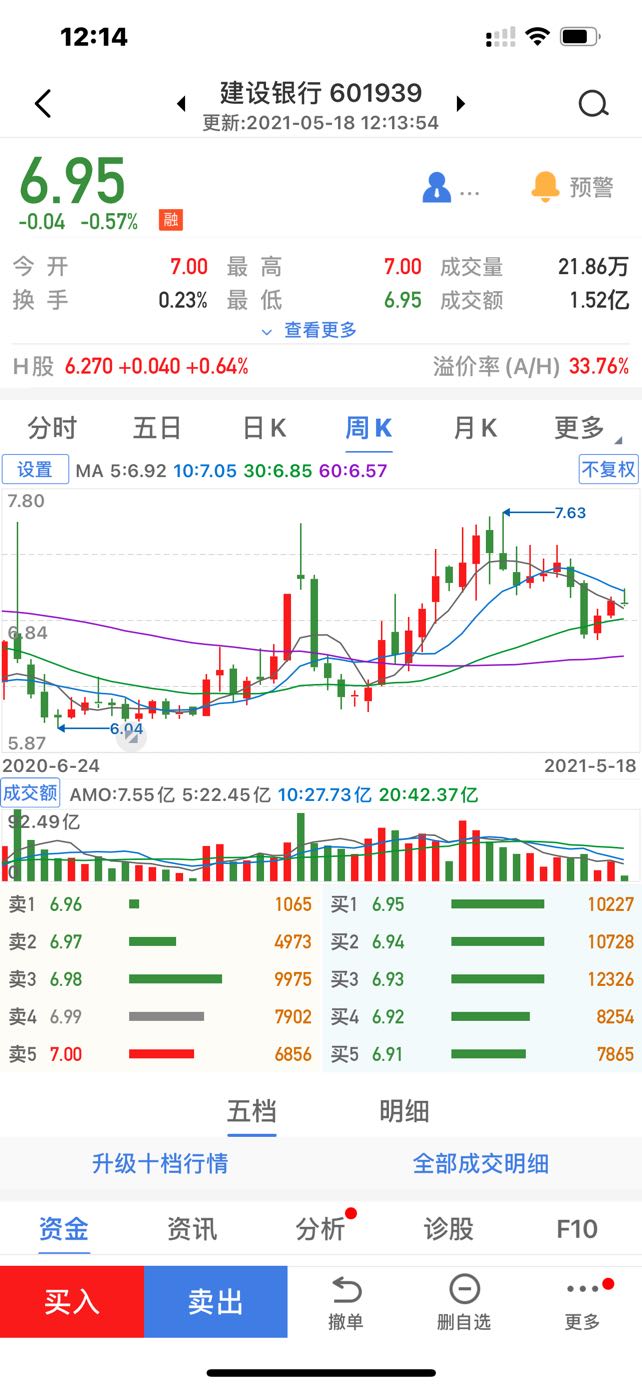
Task: Select the 月K chart tab
Action: click(475, 428)
